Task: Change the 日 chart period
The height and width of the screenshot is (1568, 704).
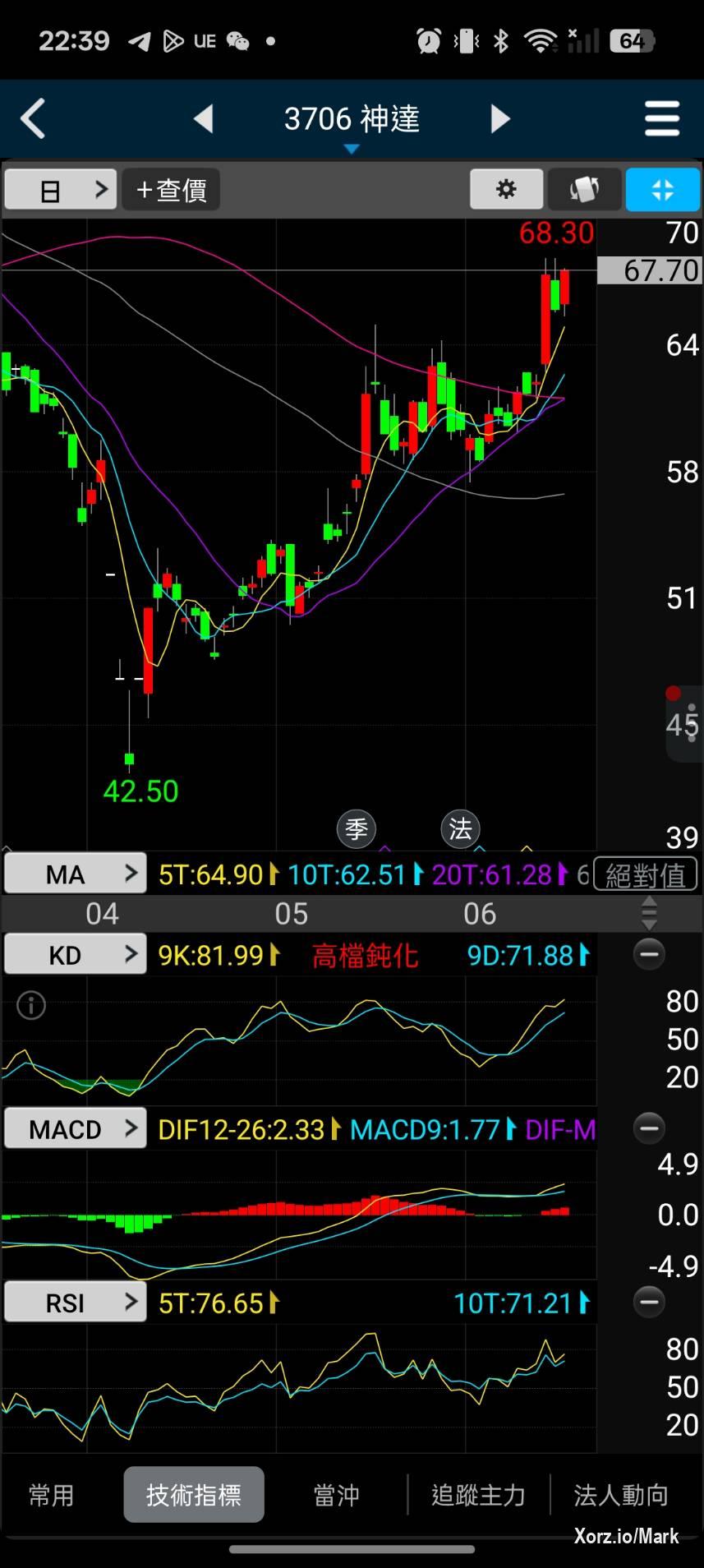Action: pyautogui.click(x=61, y=190)
